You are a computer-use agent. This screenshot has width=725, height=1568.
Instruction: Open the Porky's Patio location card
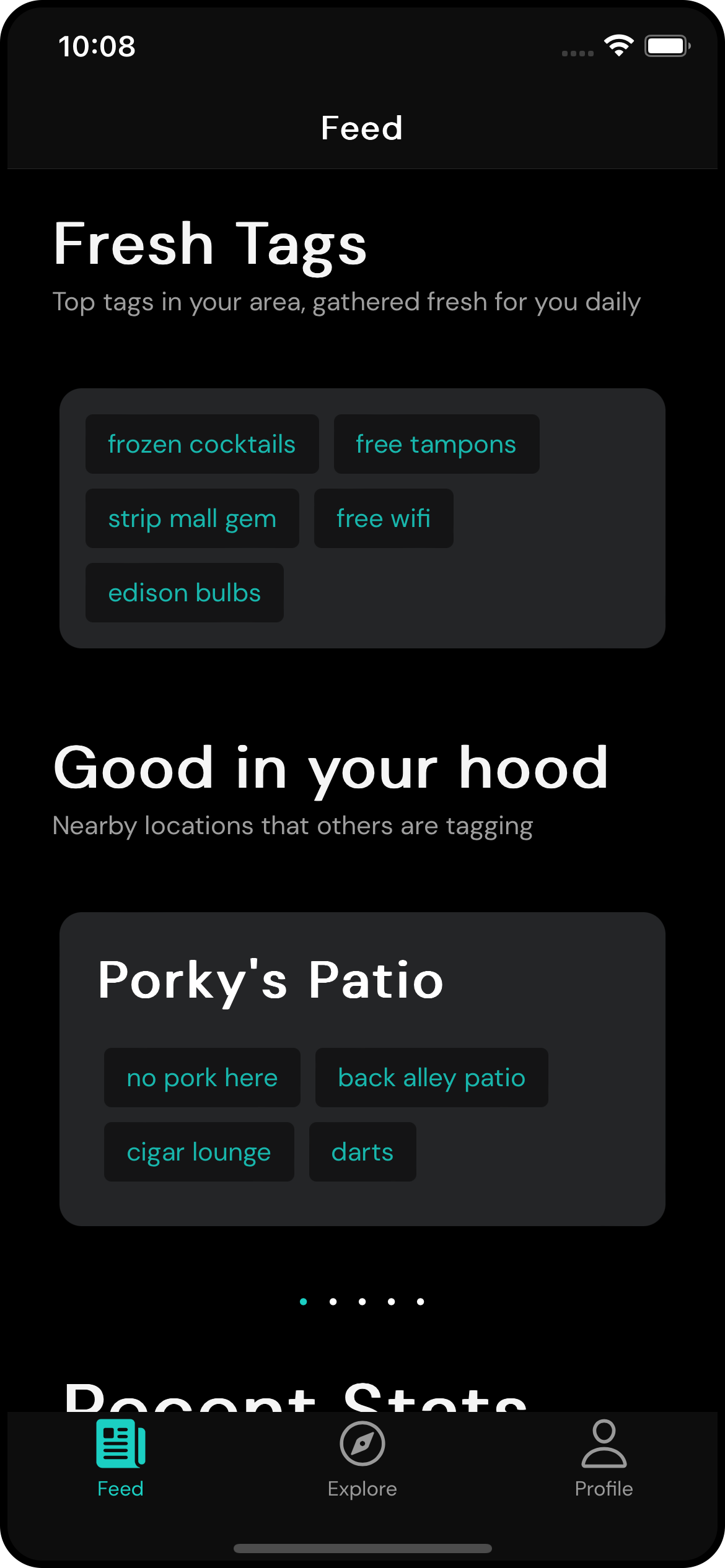[x=271, y=980]
